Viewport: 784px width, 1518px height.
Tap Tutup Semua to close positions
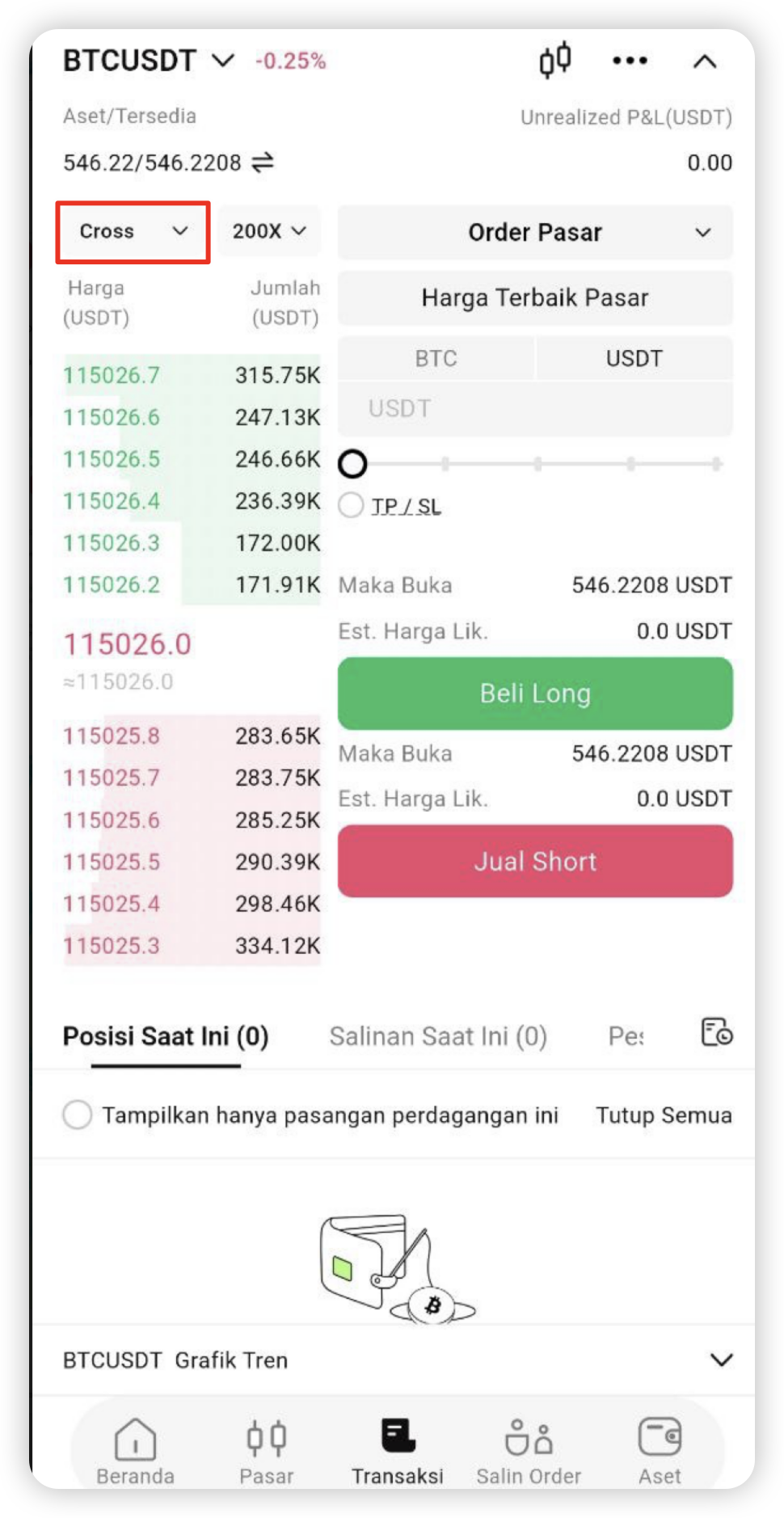tap(664, 1115)
